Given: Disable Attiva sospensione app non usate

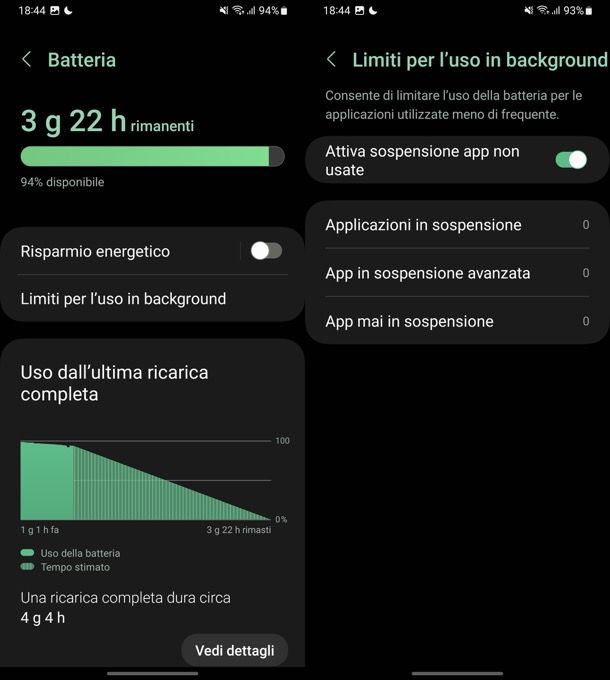Looking at the screenshot, I should [x=571, y=159].
